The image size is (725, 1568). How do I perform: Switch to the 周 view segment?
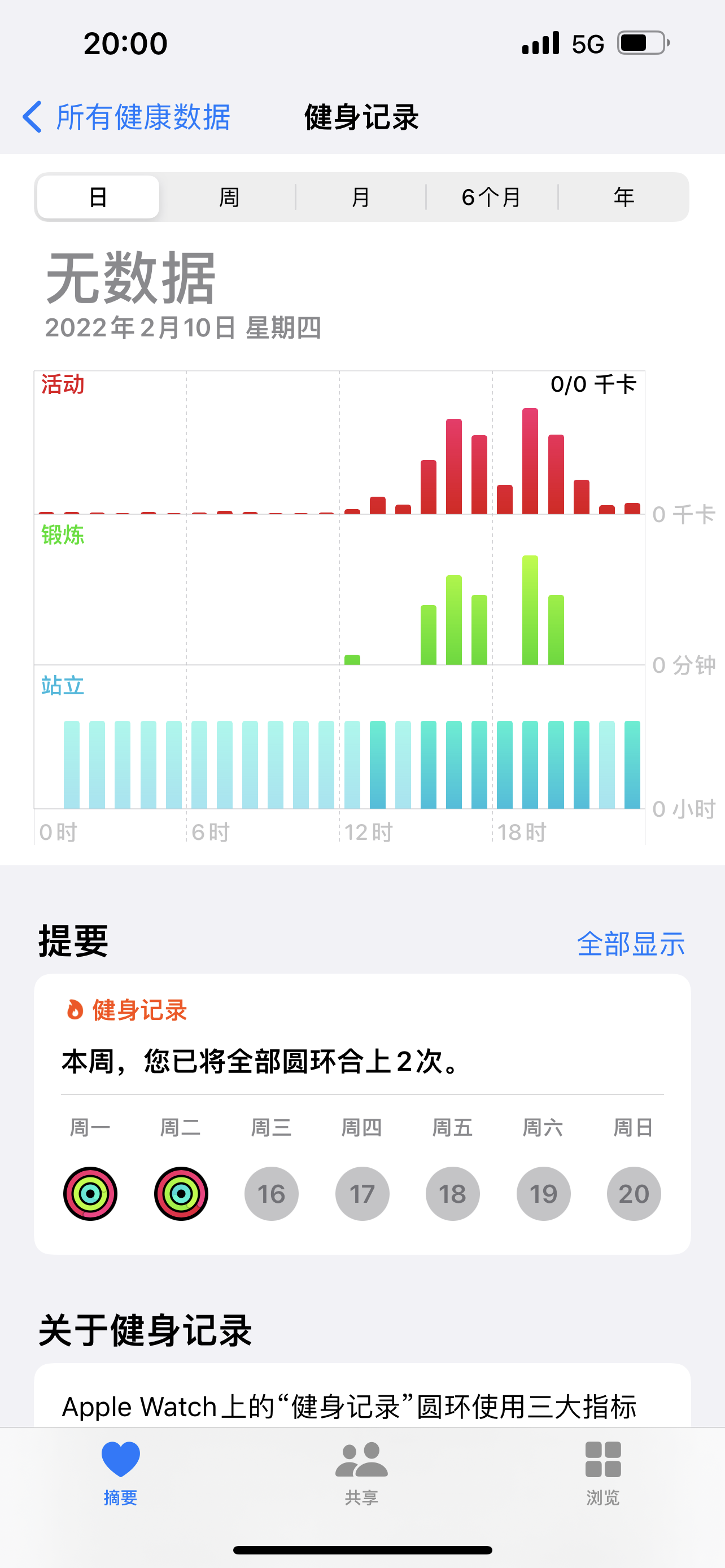[x=229, y=197]
